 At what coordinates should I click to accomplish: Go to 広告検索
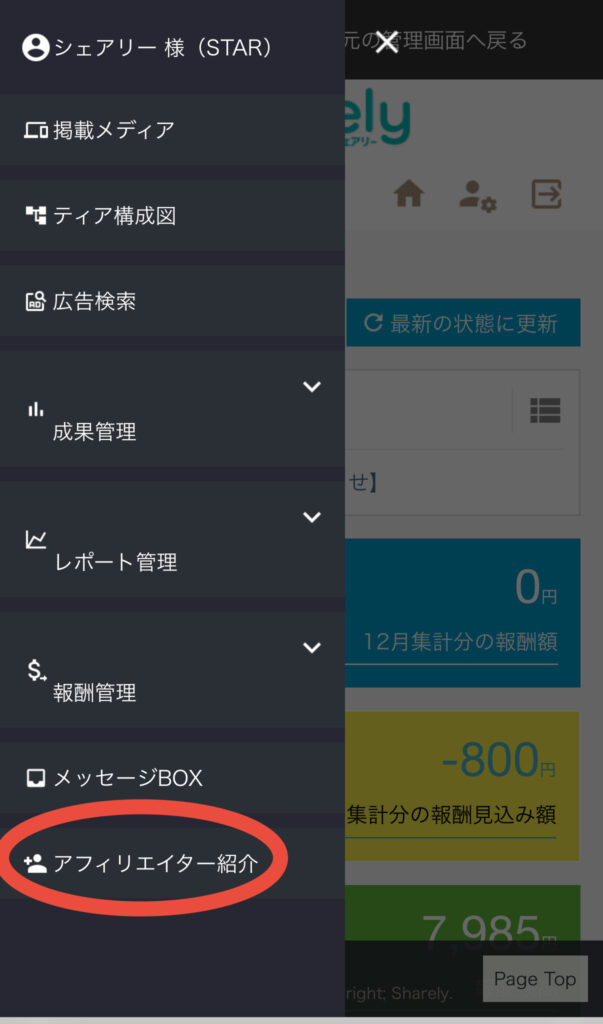tap(95, 301)
